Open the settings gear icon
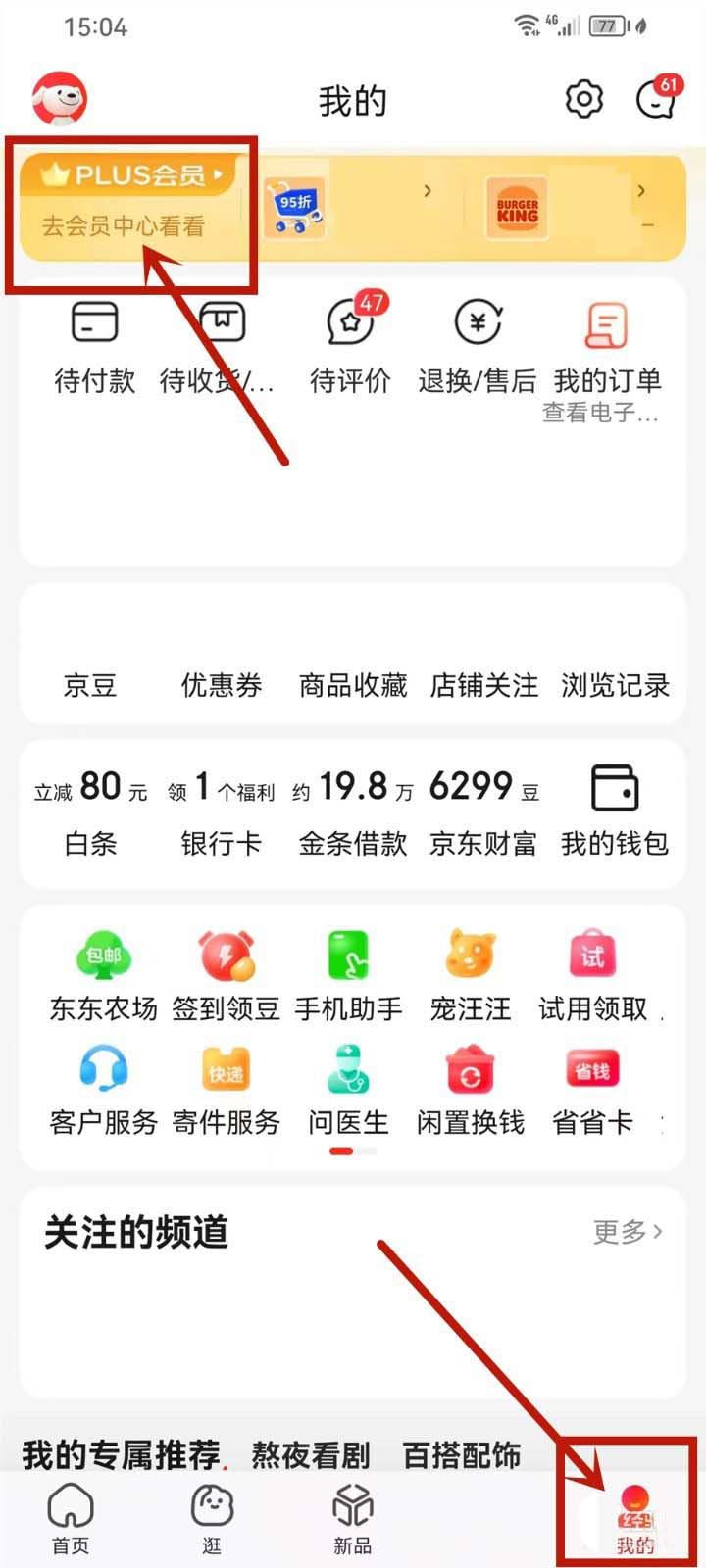Viewport: 706px width, 1568px height. [x=583, y=99]
